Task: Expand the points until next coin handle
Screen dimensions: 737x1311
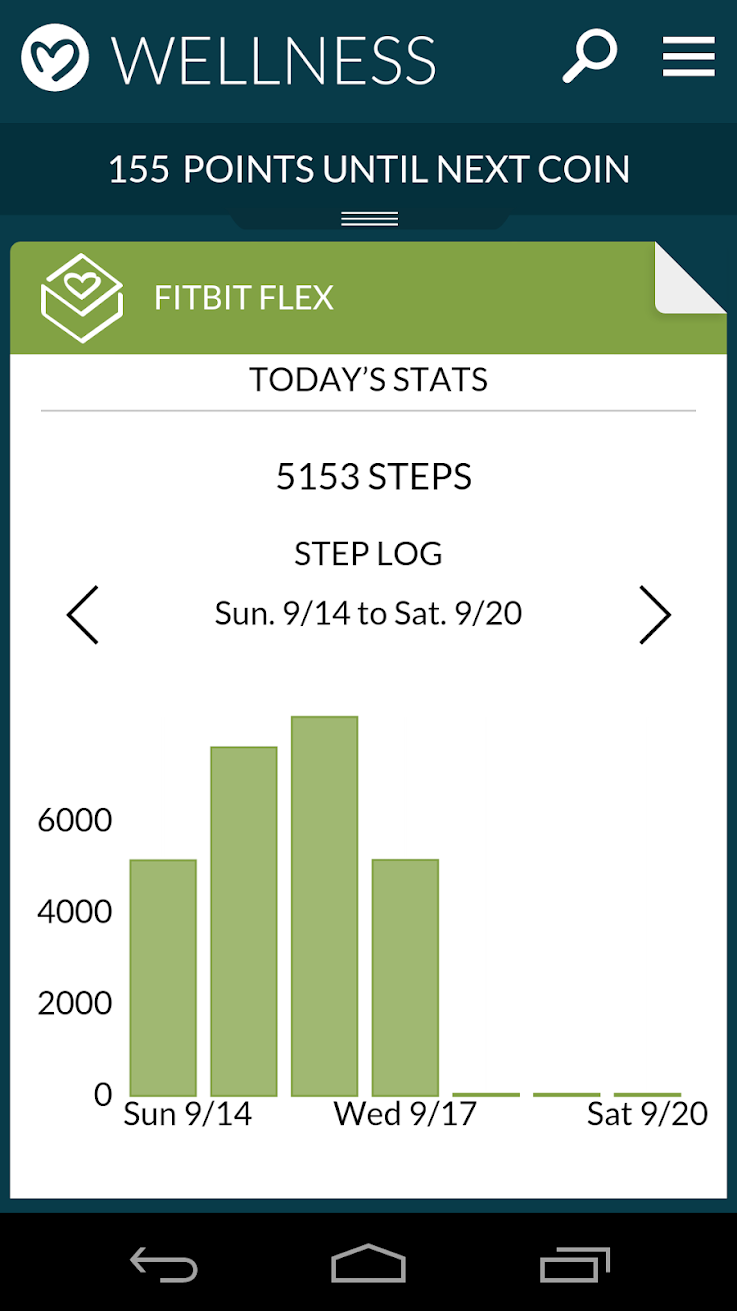Action: (369, 218)
